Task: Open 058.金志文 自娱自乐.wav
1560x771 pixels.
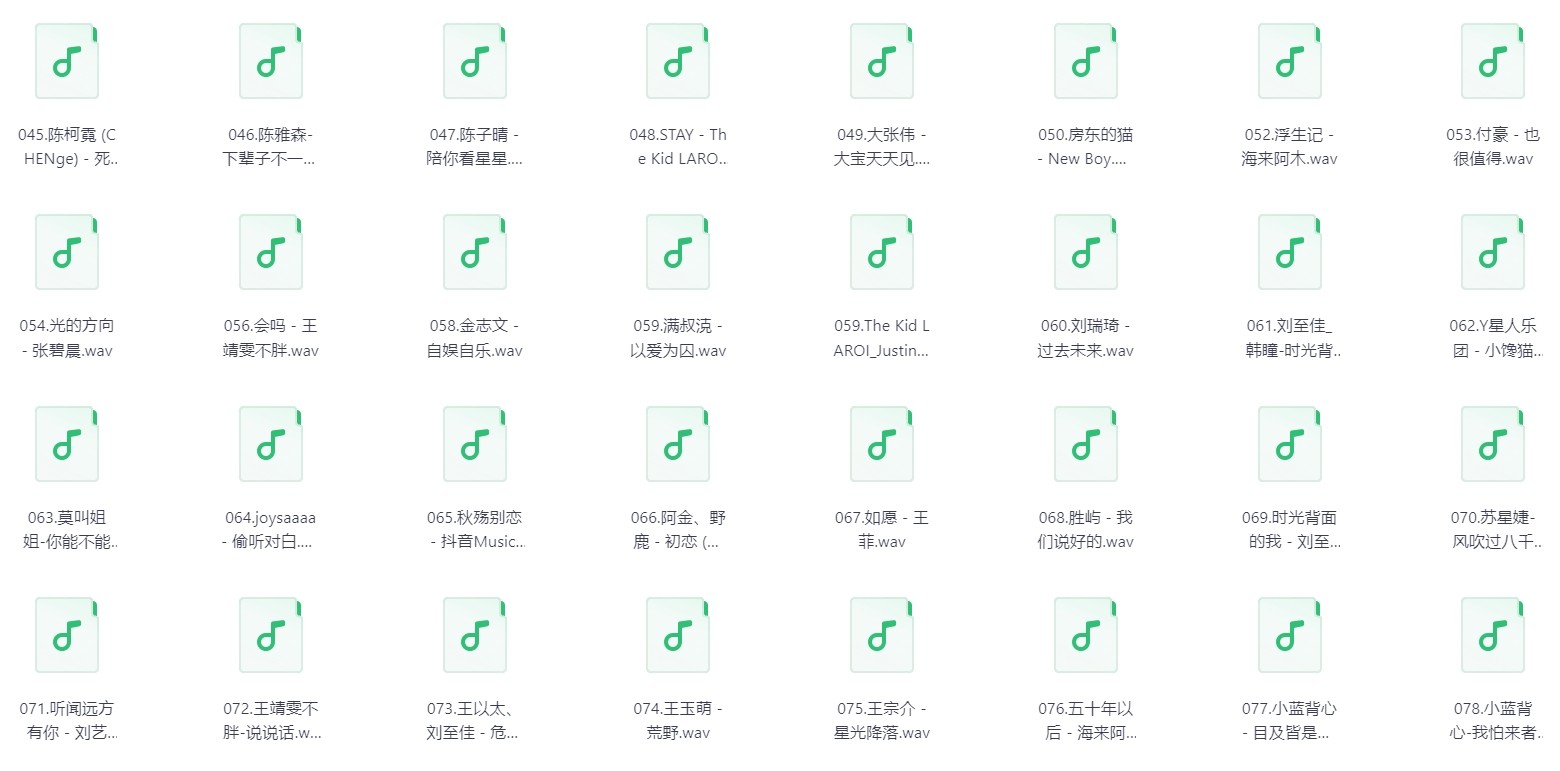Action: pyautogui.click(x=474, y=253)
